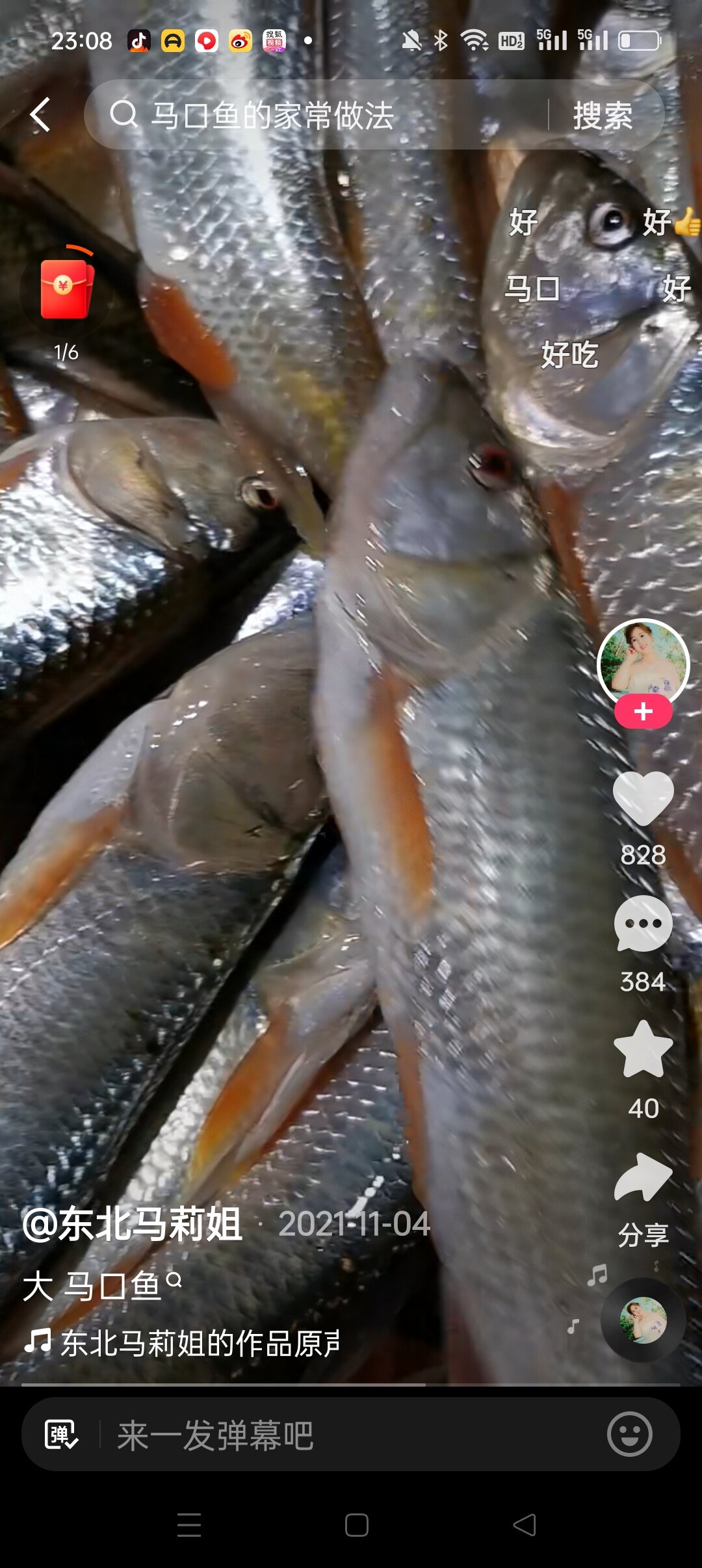Like this video with the heart
The height and width of the screenshot is (1568, 702).
click(643, 800)
